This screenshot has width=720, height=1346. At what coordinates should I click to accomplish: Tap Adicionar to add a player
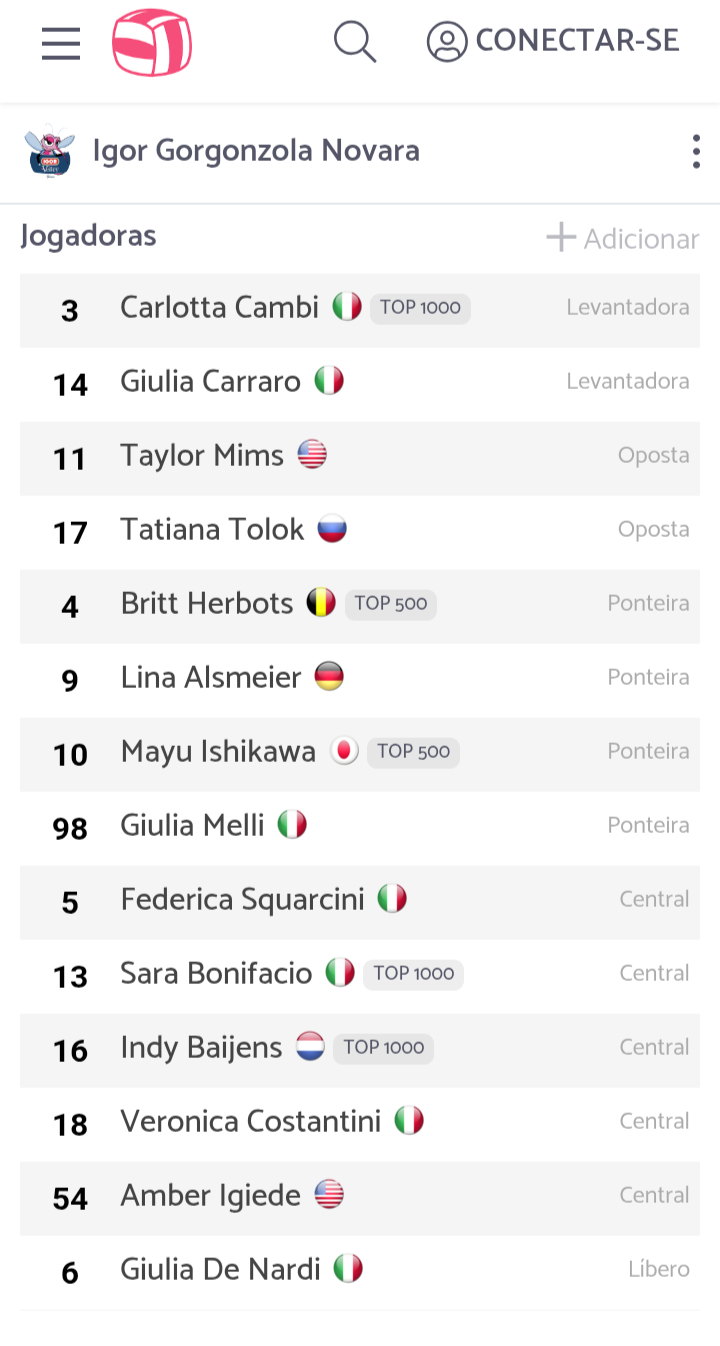[x=622, y=238]
